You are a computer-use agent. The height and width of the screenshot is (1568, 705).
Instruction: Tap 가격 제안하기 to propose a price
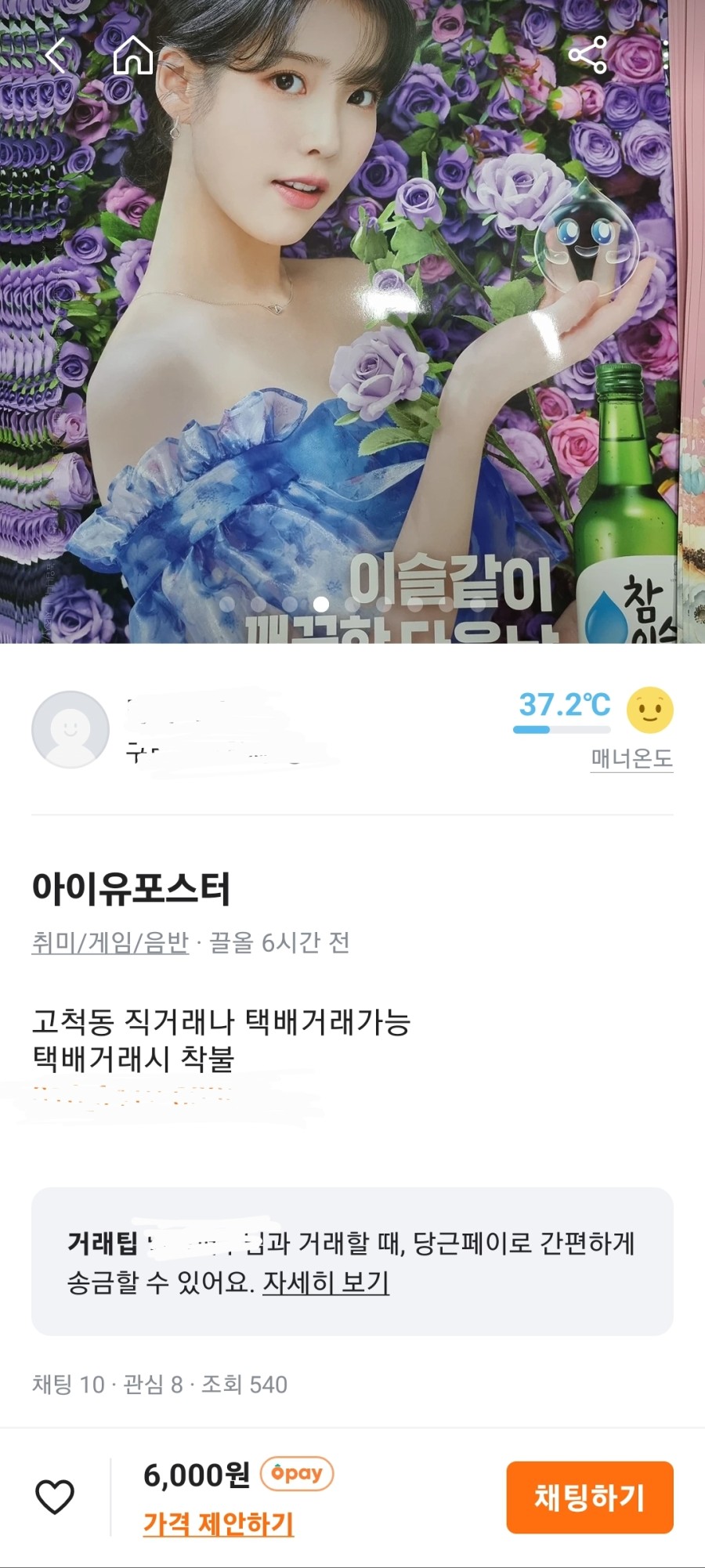click(x=219, y=1523)
